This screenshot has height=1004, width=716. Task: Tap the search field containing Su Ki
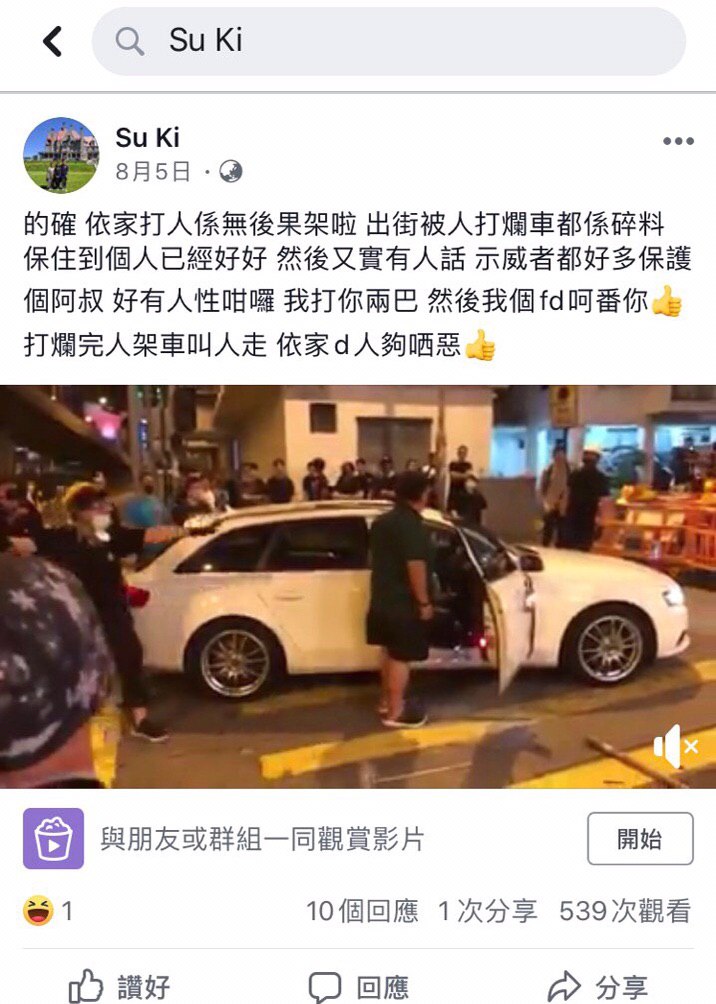[388, 41]
